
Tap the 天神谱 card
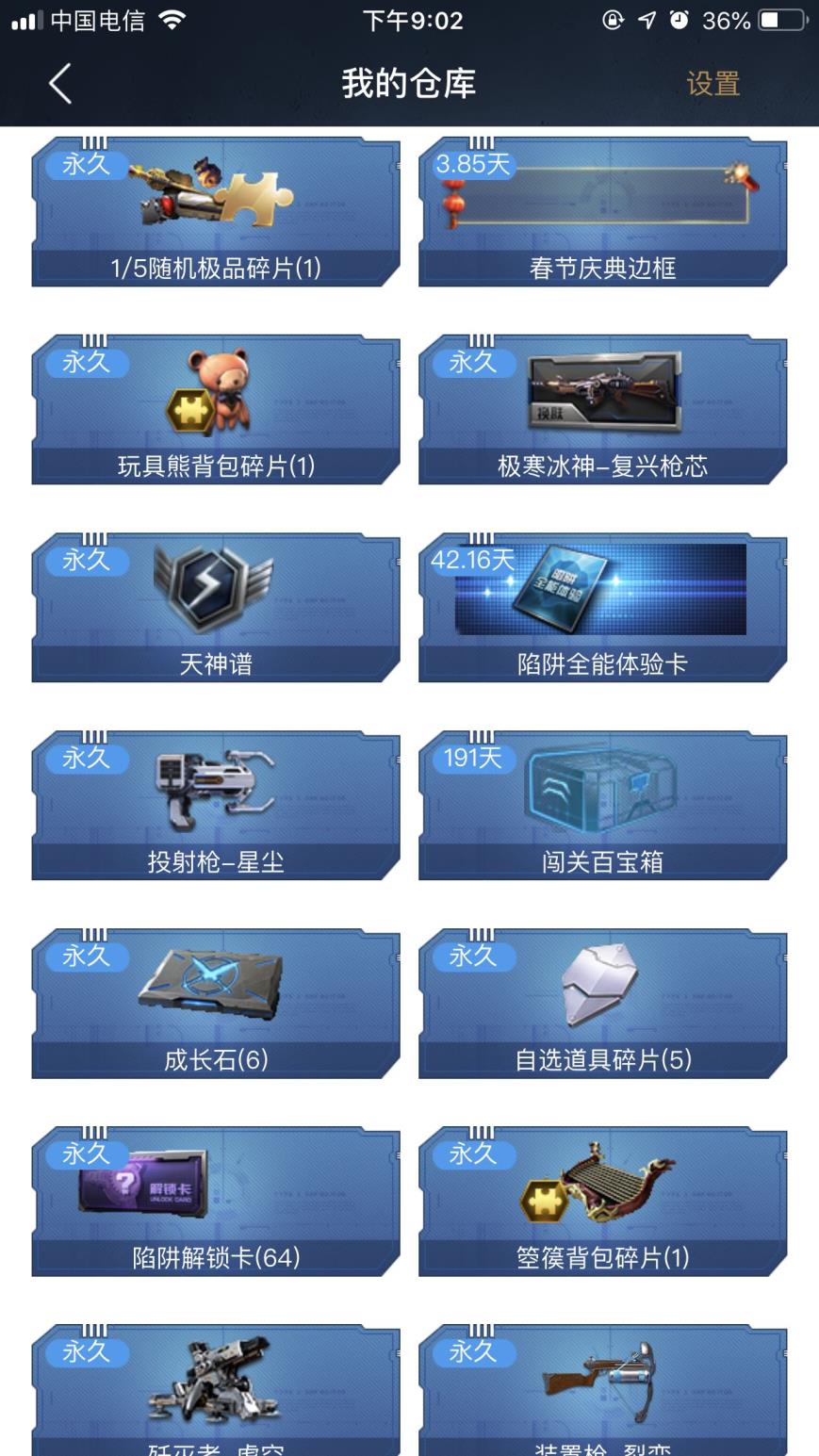(x=216, y=608)
